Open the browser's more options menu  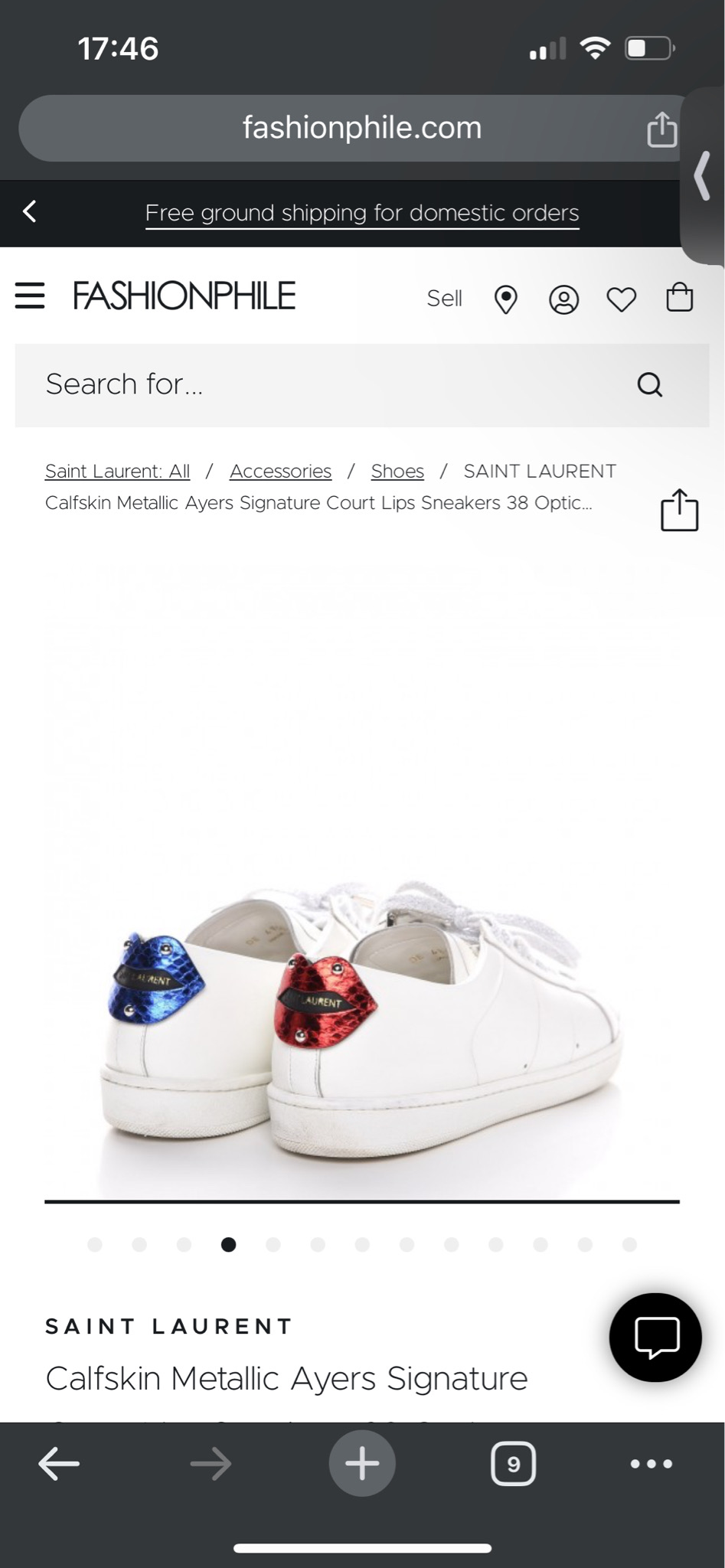point(651,1464)
